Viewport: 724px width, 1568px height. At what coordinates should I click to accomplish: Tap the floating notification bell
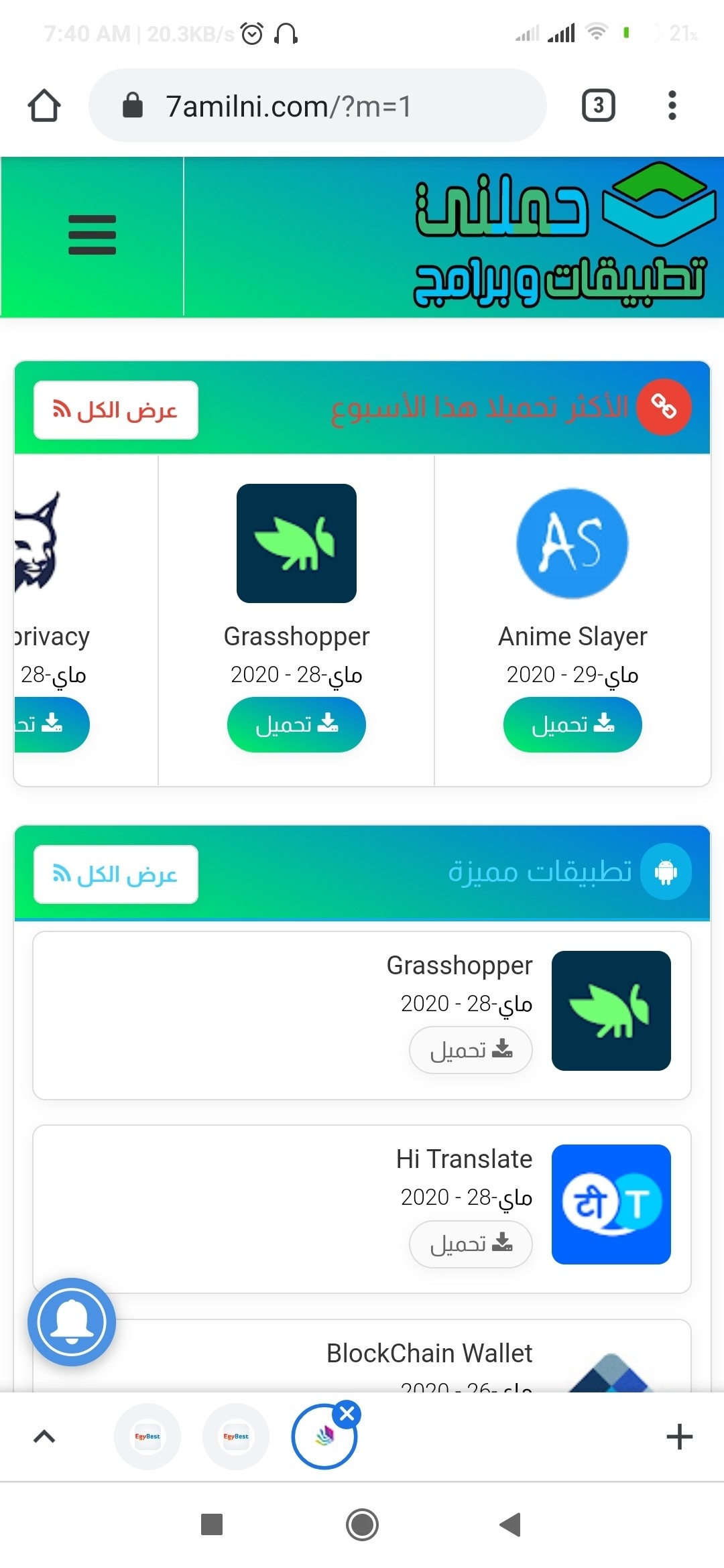[x=72, y=1322]
